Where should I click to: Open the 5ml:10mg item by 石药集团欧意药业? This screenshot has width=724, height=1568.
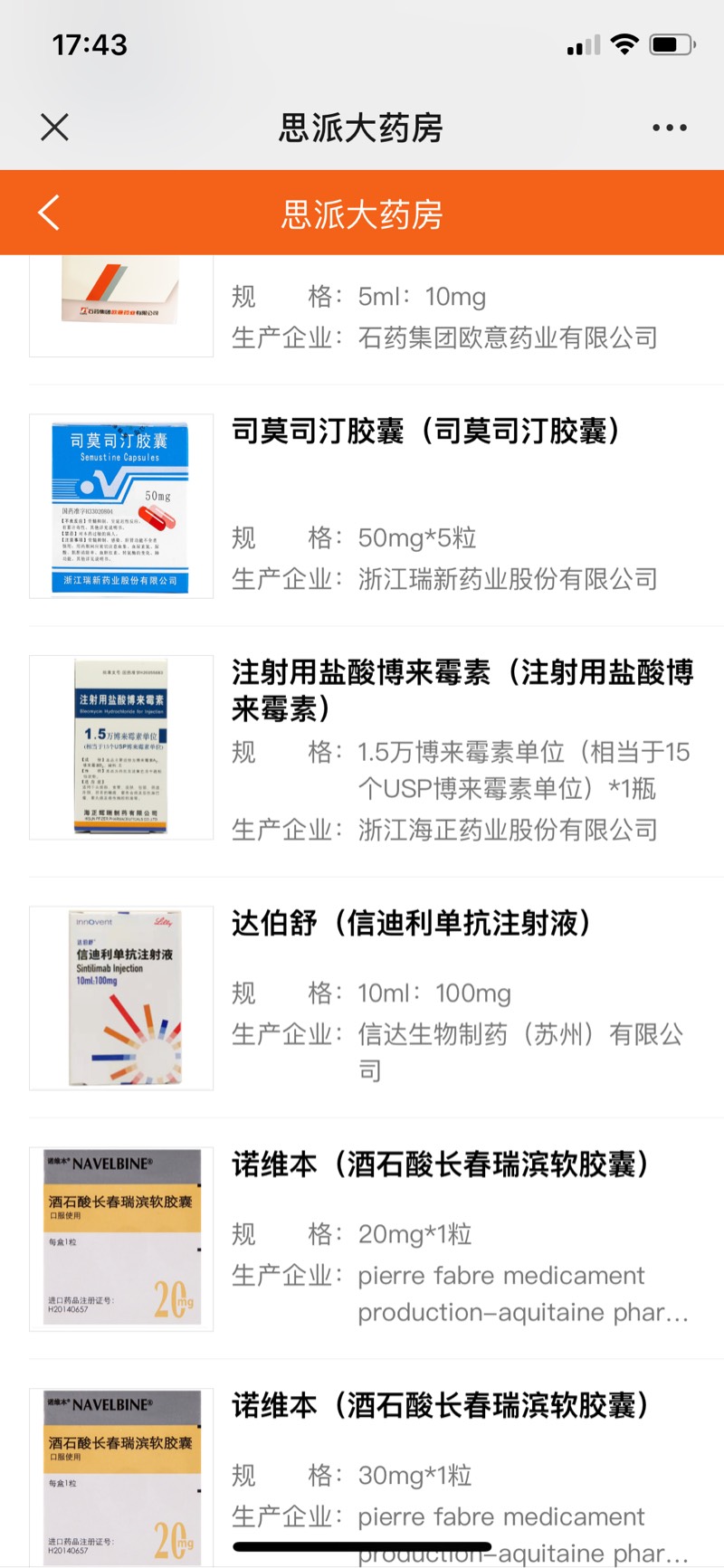443,317
